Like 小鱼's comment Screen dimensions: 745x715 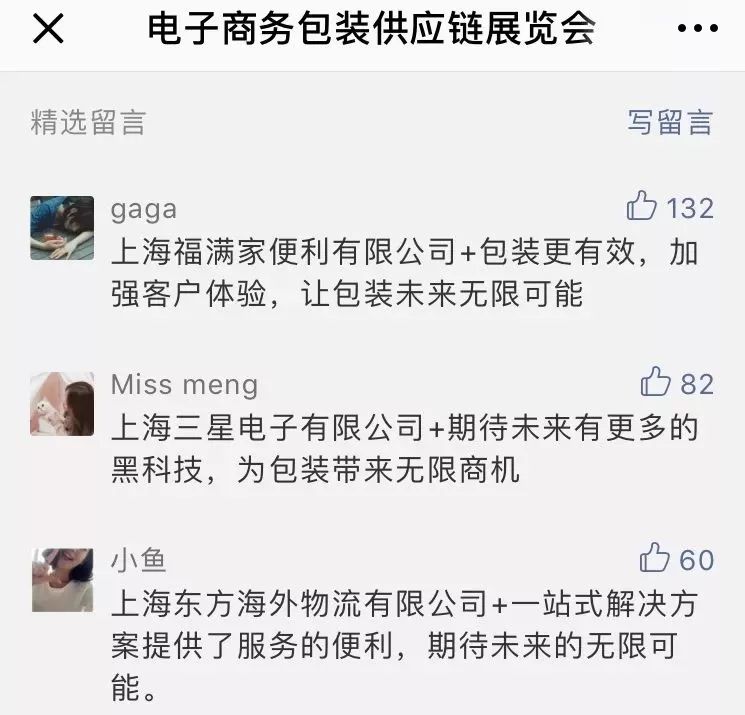point(655,558)
